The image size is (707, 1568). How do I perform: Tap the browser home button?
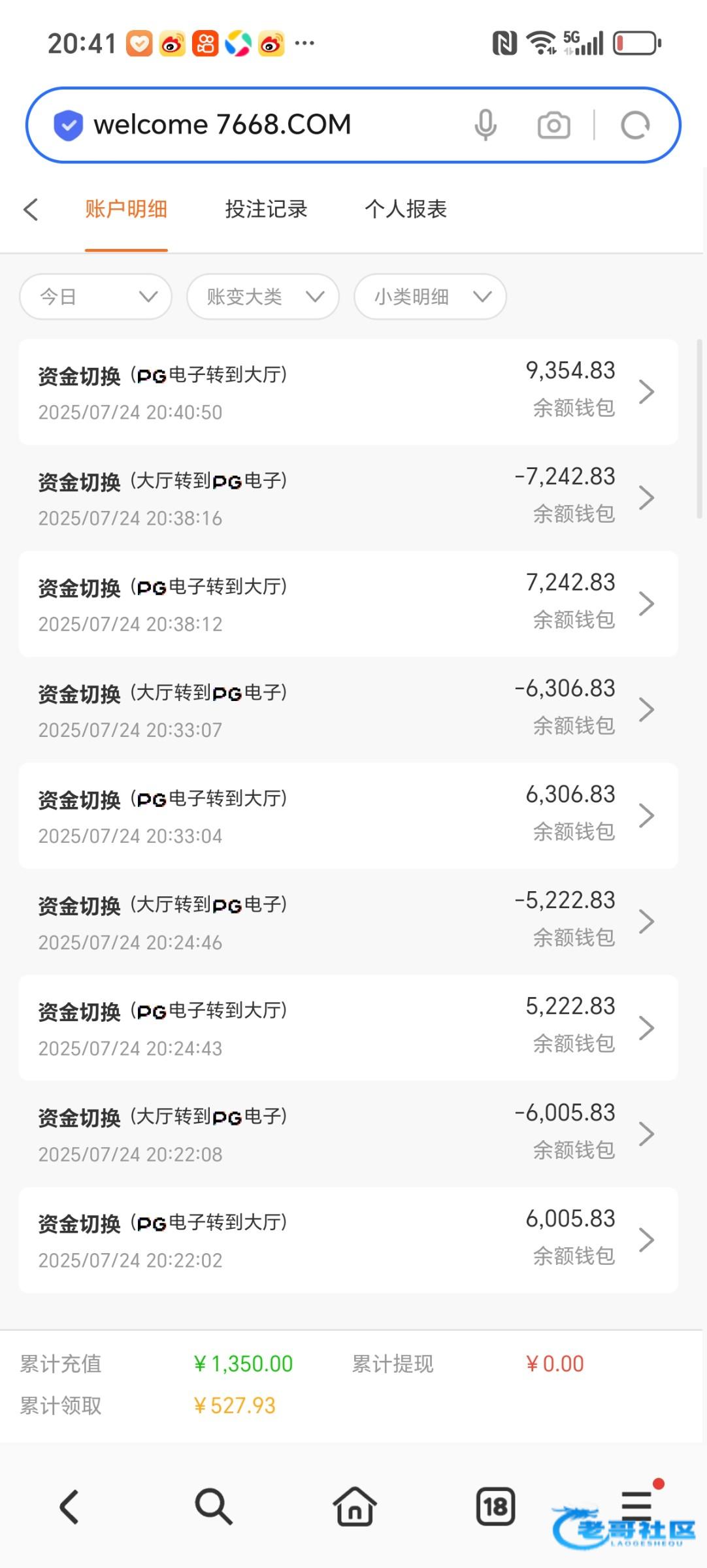[x=355, y=1506]
